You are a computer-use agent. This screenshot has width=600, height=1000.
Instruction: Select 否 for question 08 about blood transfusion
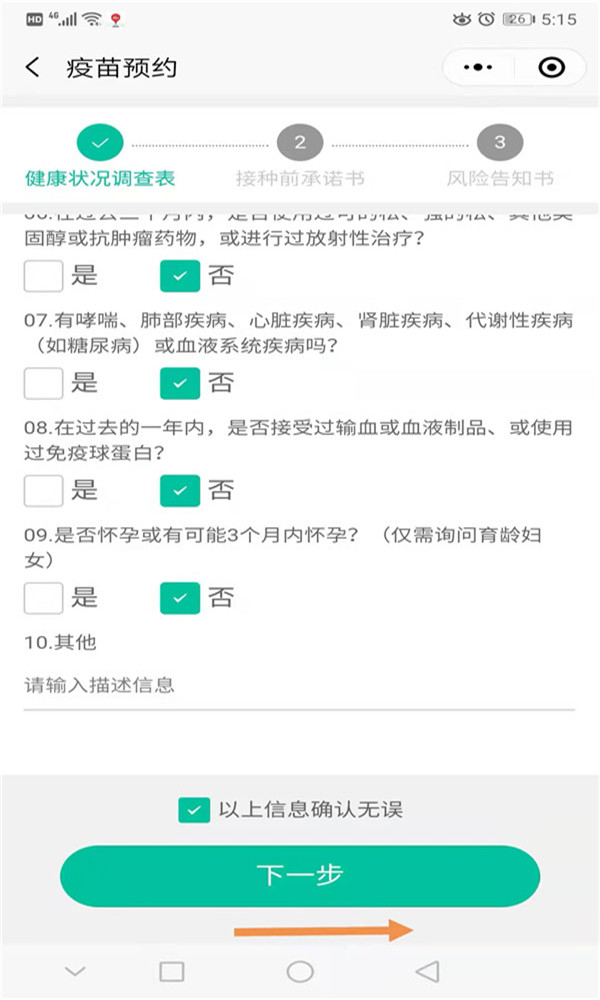coord(180,490)
